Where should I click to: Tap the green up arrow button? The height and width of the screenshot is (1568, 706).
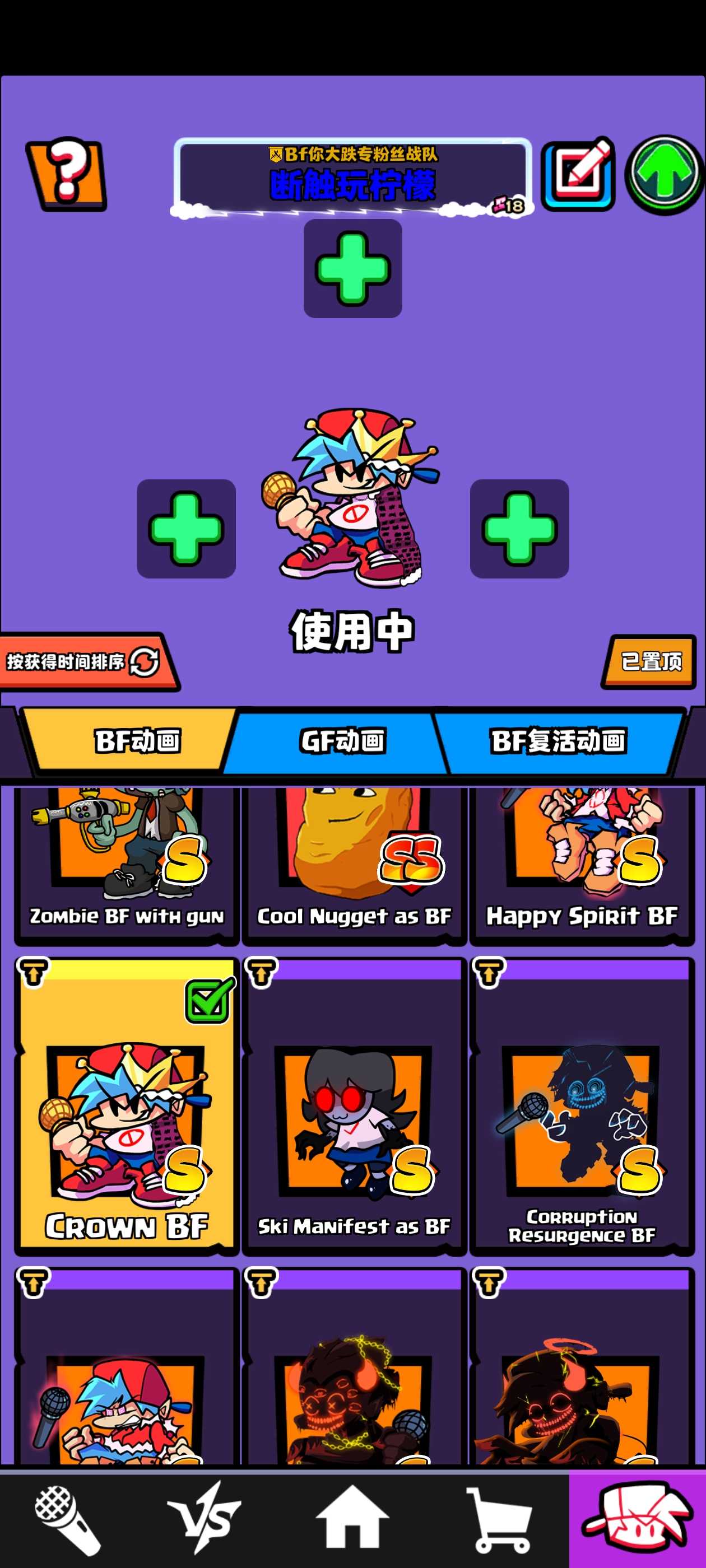click(664, 175)
